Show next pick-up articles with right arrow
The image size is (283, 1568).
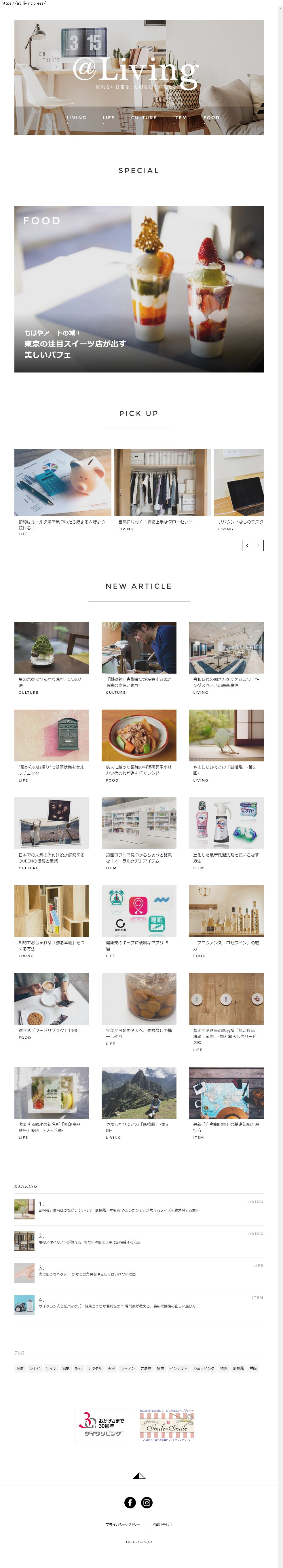coord(258,546)
